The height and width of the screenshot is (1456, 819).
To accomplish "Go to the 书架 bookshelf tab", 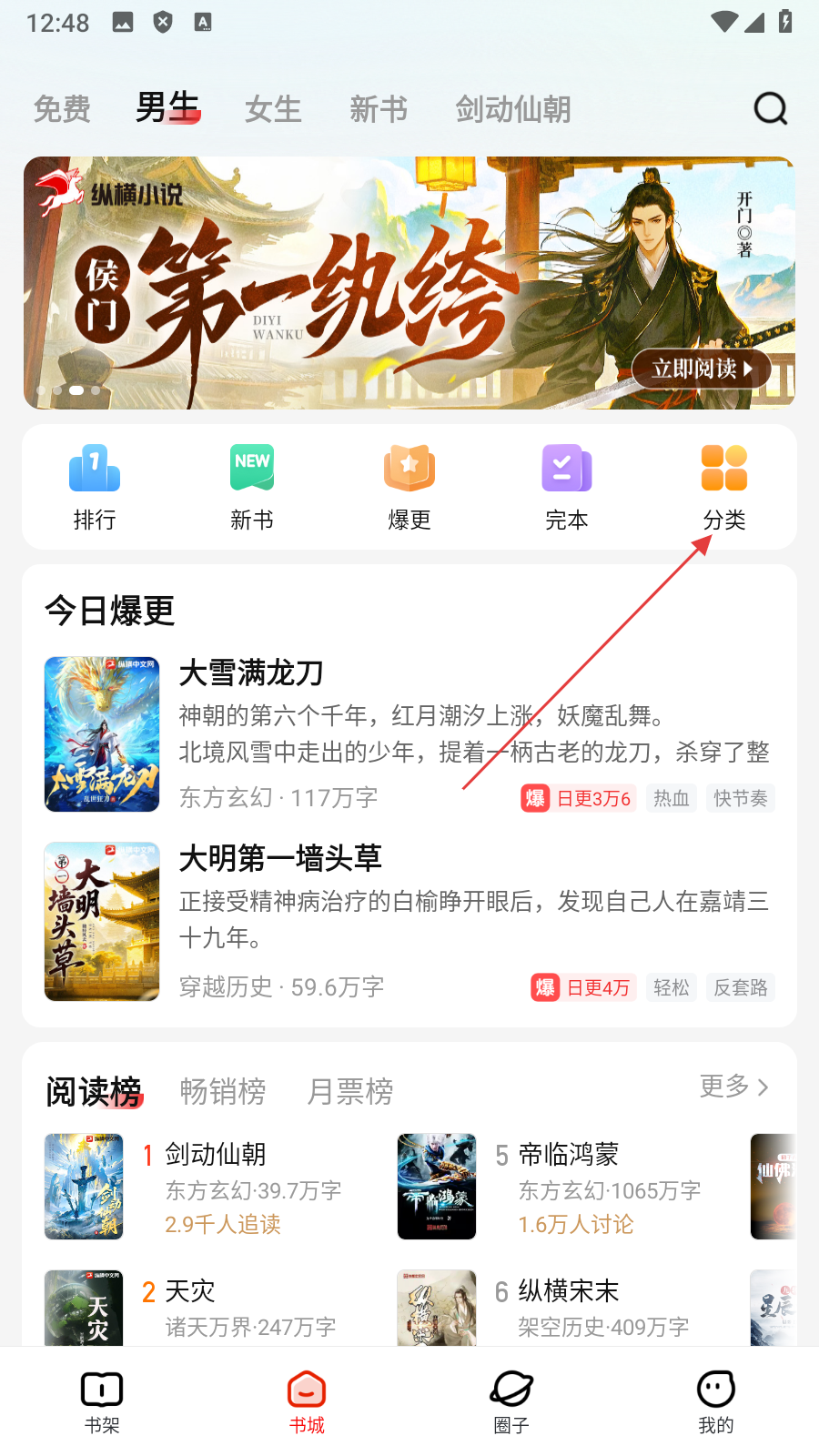I will [x=102, y=1401].
